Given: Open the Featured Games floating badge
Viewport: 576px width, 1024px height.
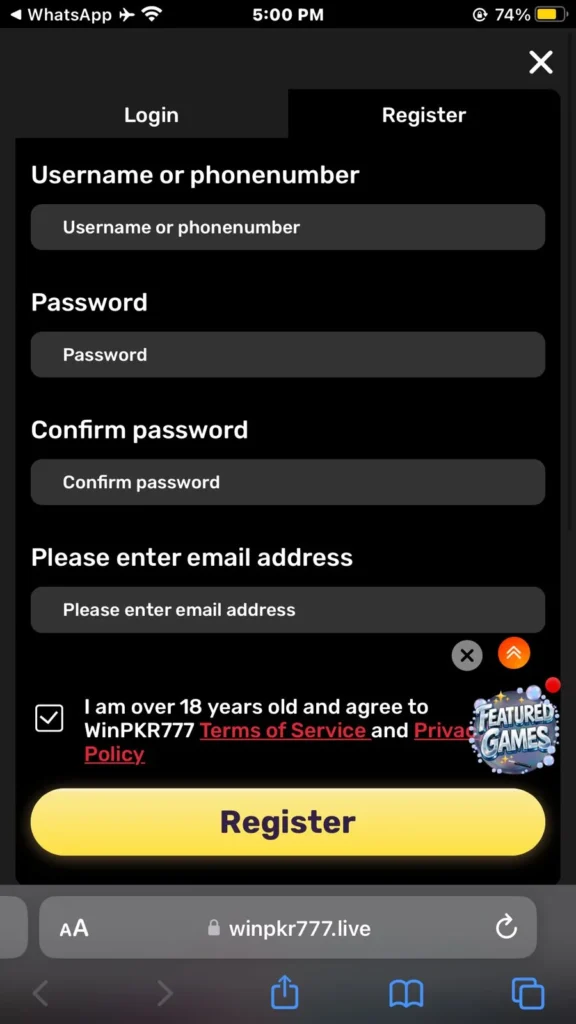Looking at the screenshot, I should tap(516, 730).
